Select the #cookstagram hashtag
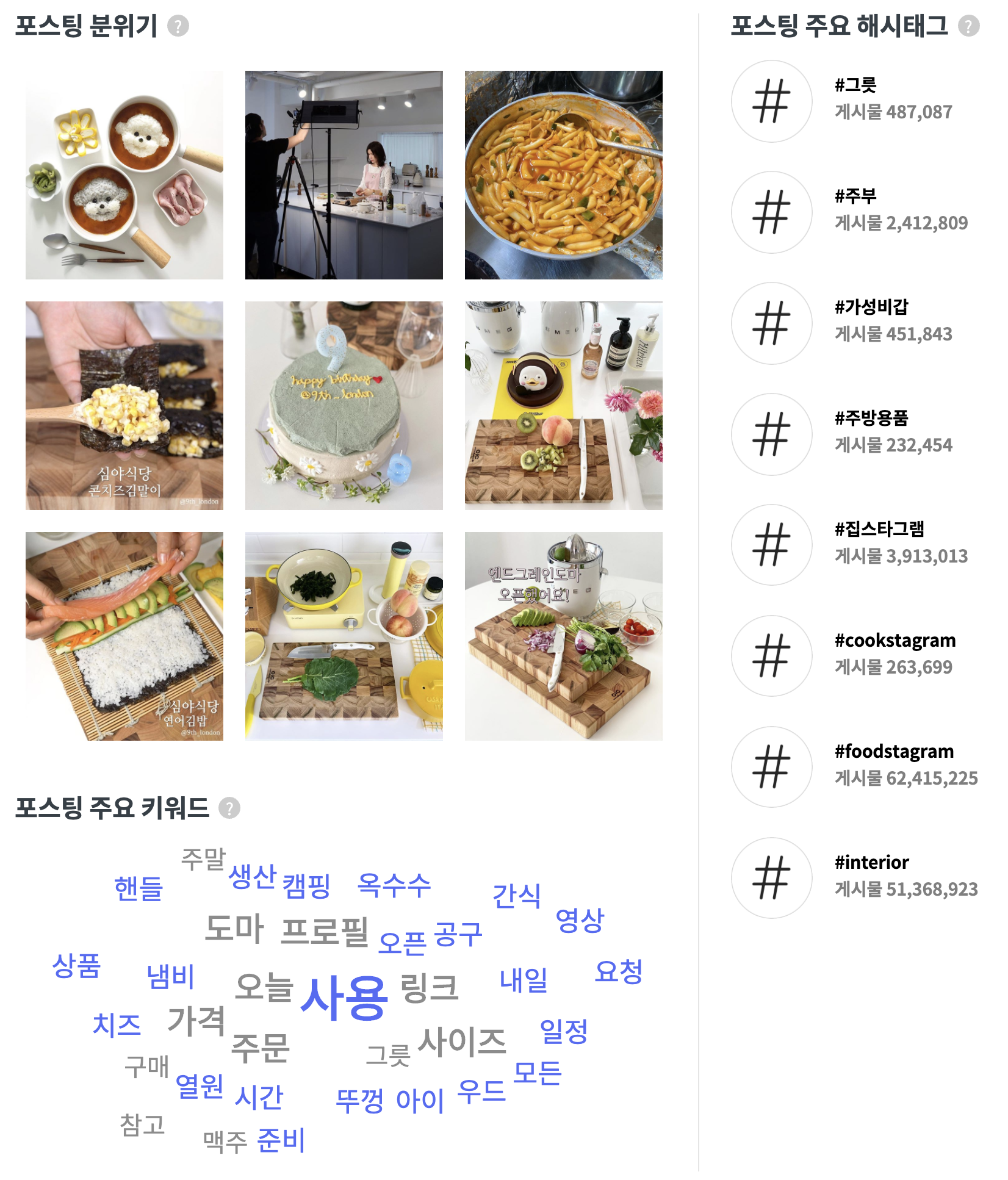The image size is (1008, 1180). click(895, 641)
